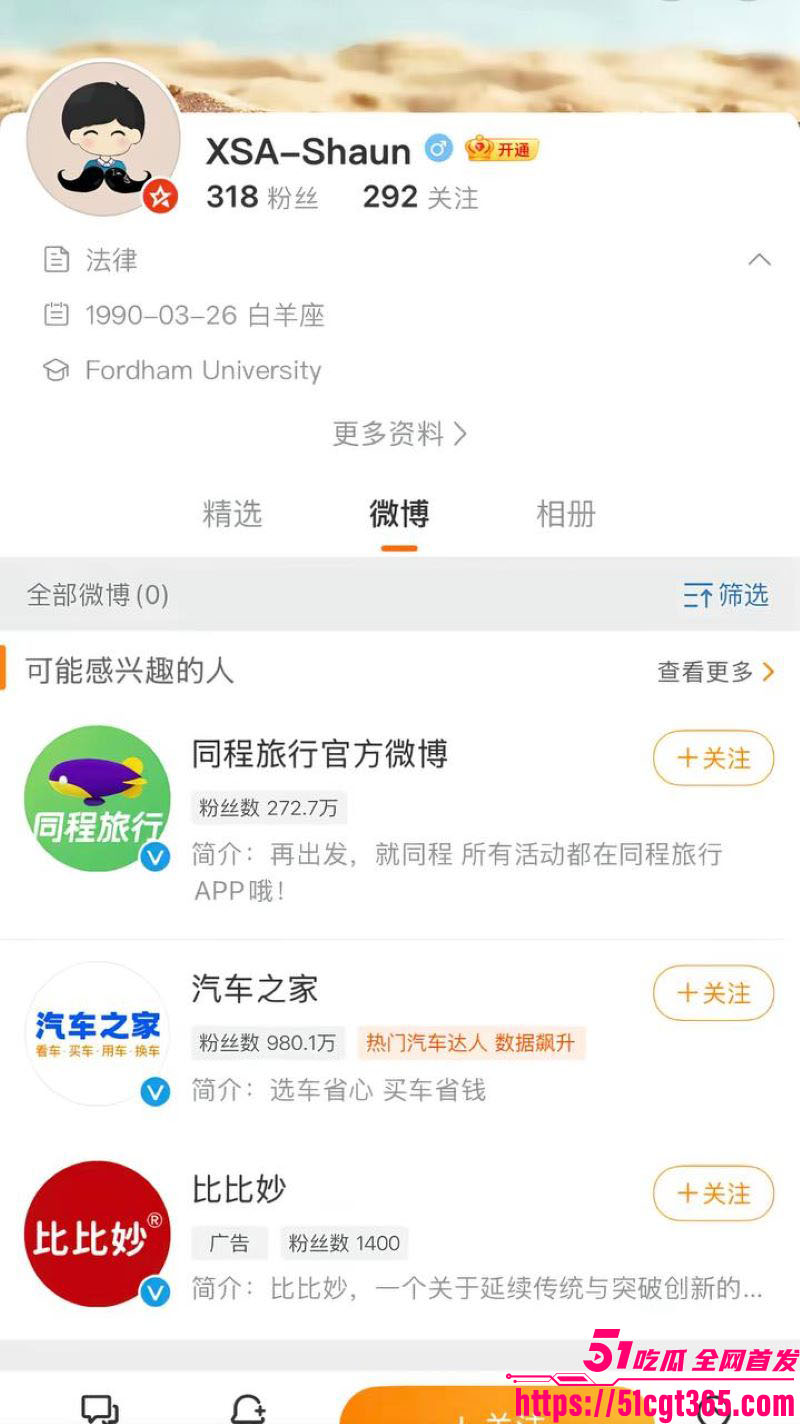Viewport: 800px width, 1424px height.
Task: Switch to the 精选 tab
Action: click(233, 514)
